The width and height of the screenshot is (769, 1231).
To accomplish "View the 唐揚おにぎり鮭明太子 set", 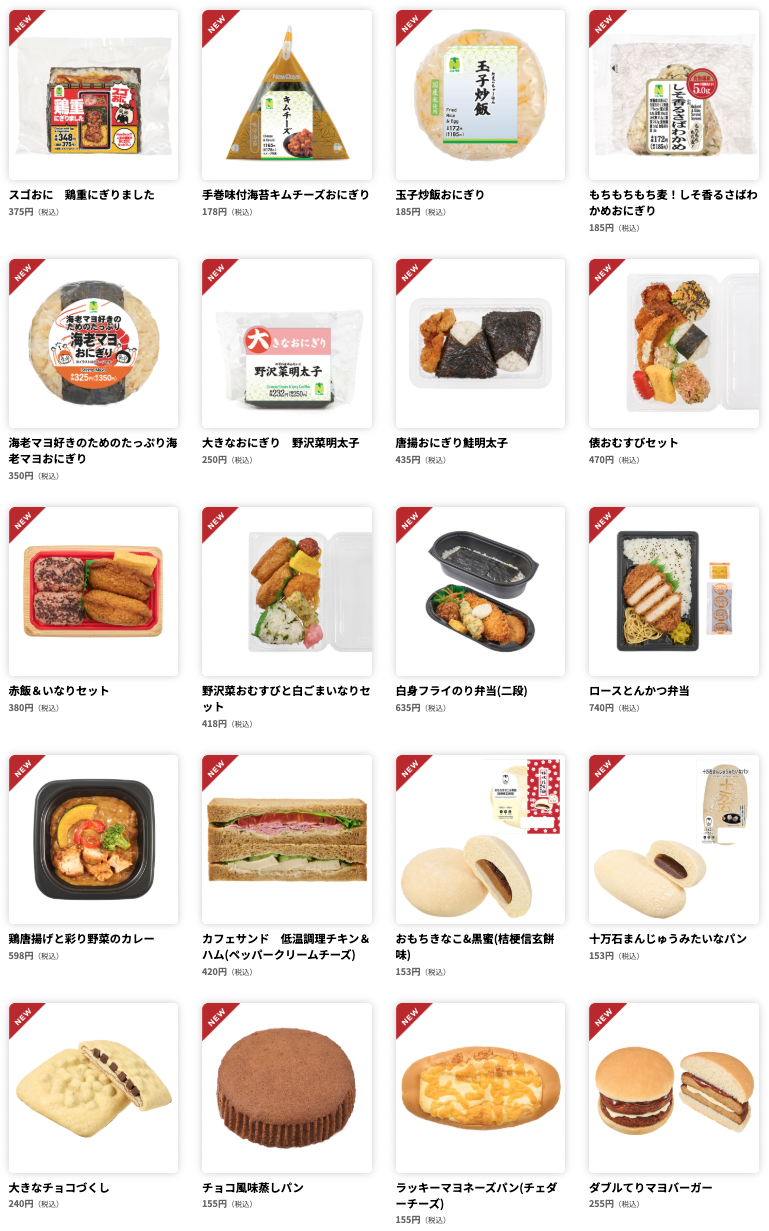I will coord(480,344).
